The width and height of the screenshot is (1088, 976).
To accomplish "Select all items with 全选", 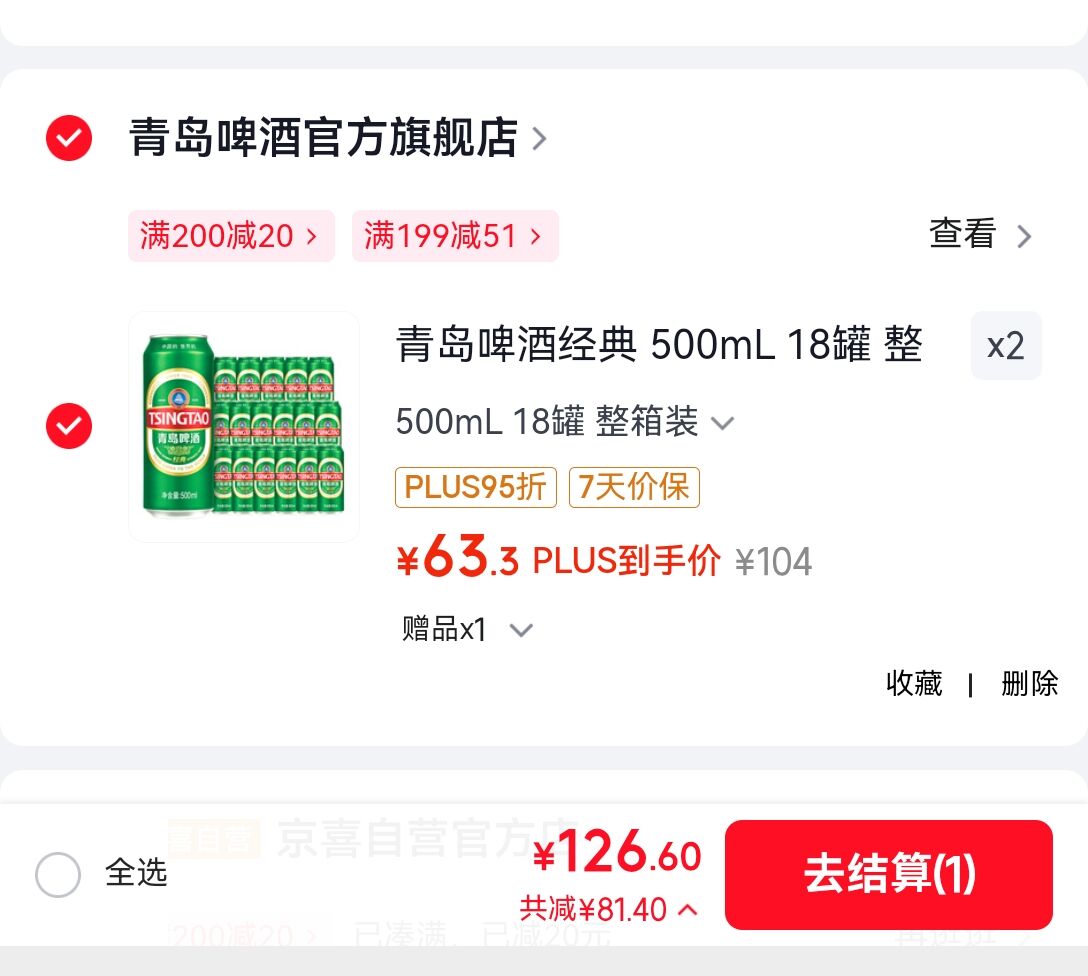I will pyautogui.click(x=101, y=874).
